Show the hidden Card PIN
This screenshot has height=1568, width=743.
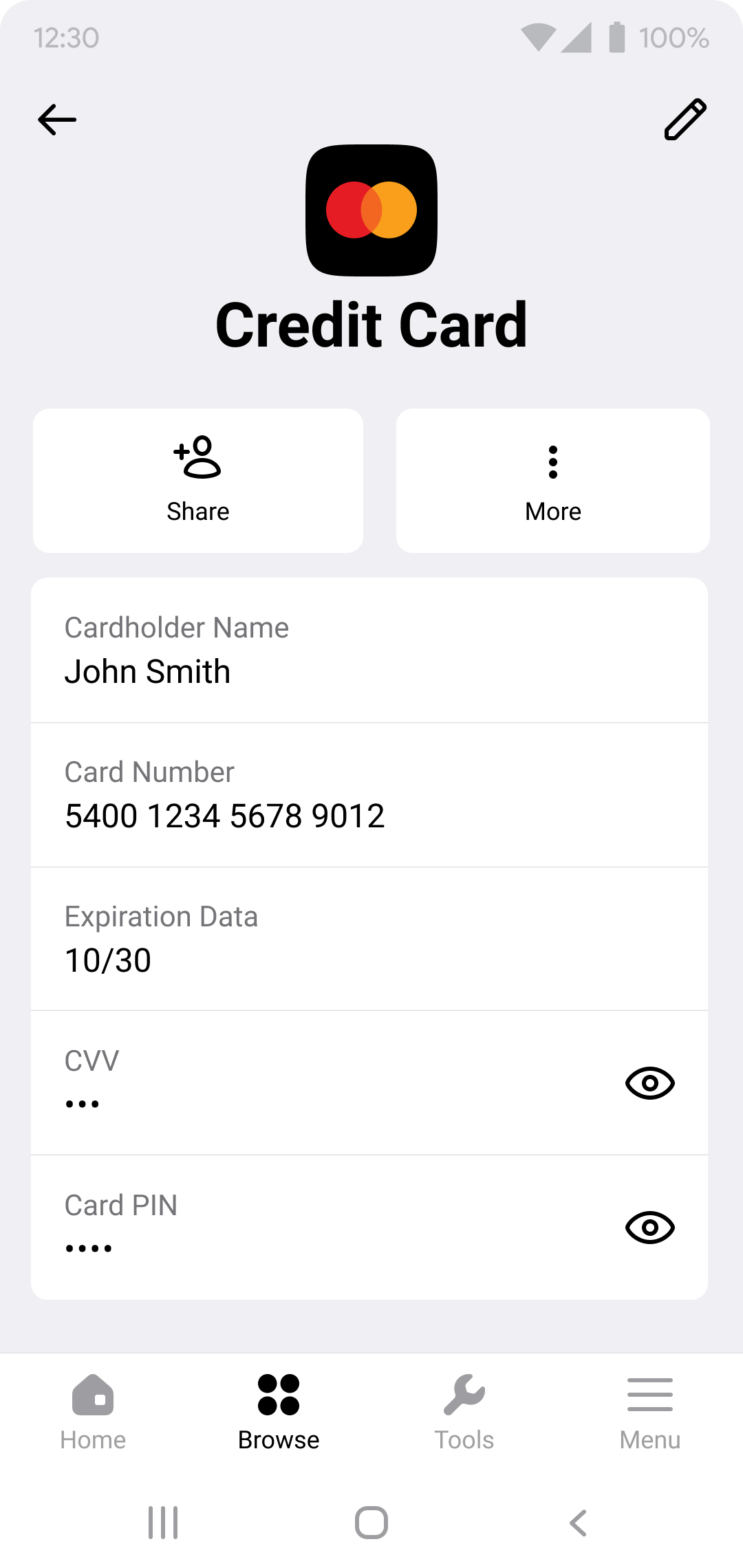pos(650,1228)
